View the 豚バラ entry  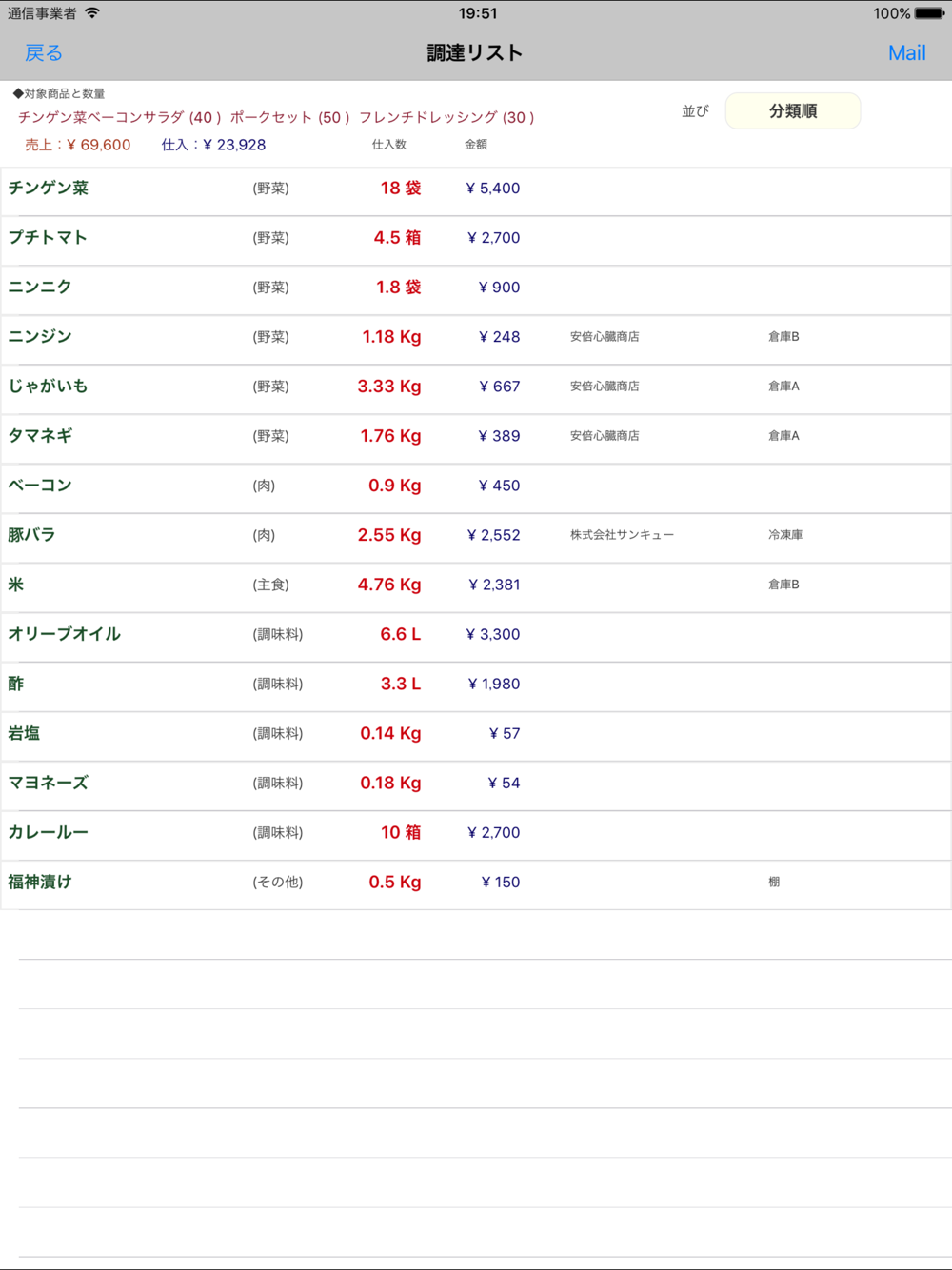click(476, 537)
